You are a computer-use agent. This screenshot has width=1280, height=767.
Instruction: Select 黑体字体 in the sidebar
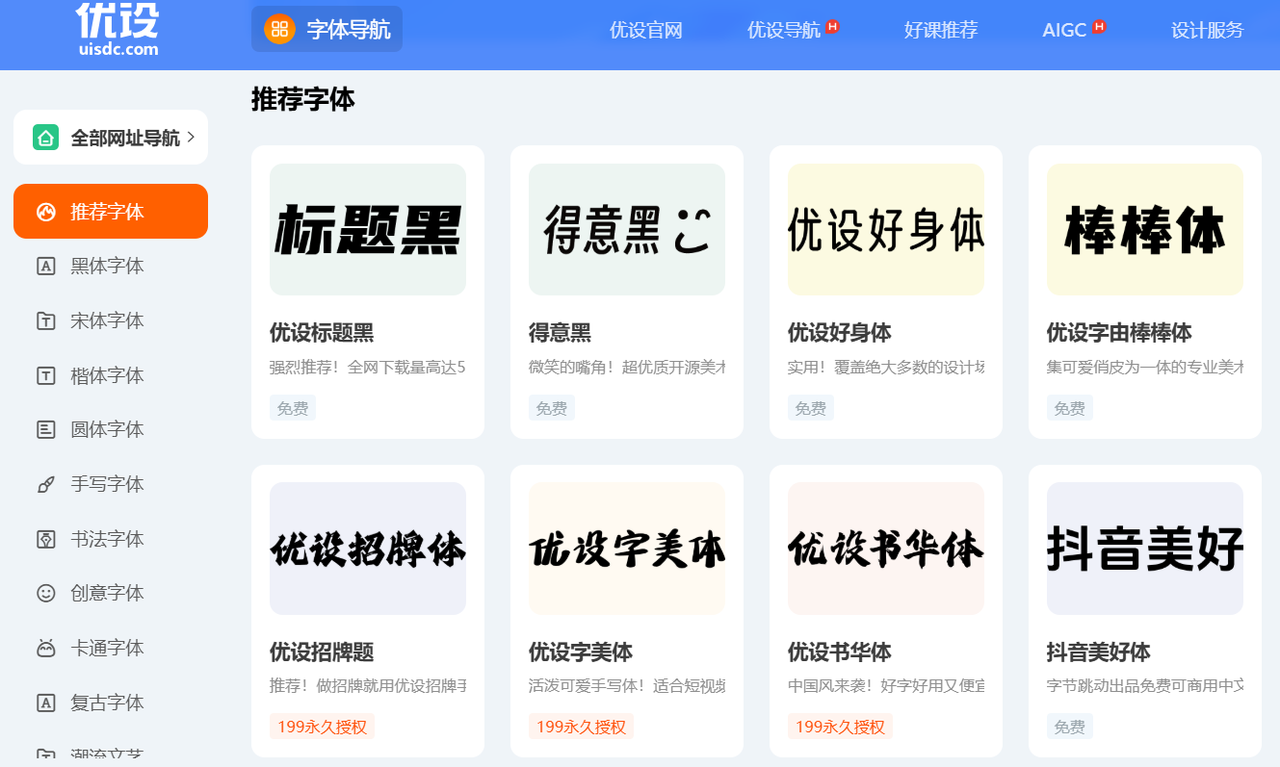[107, 266]
